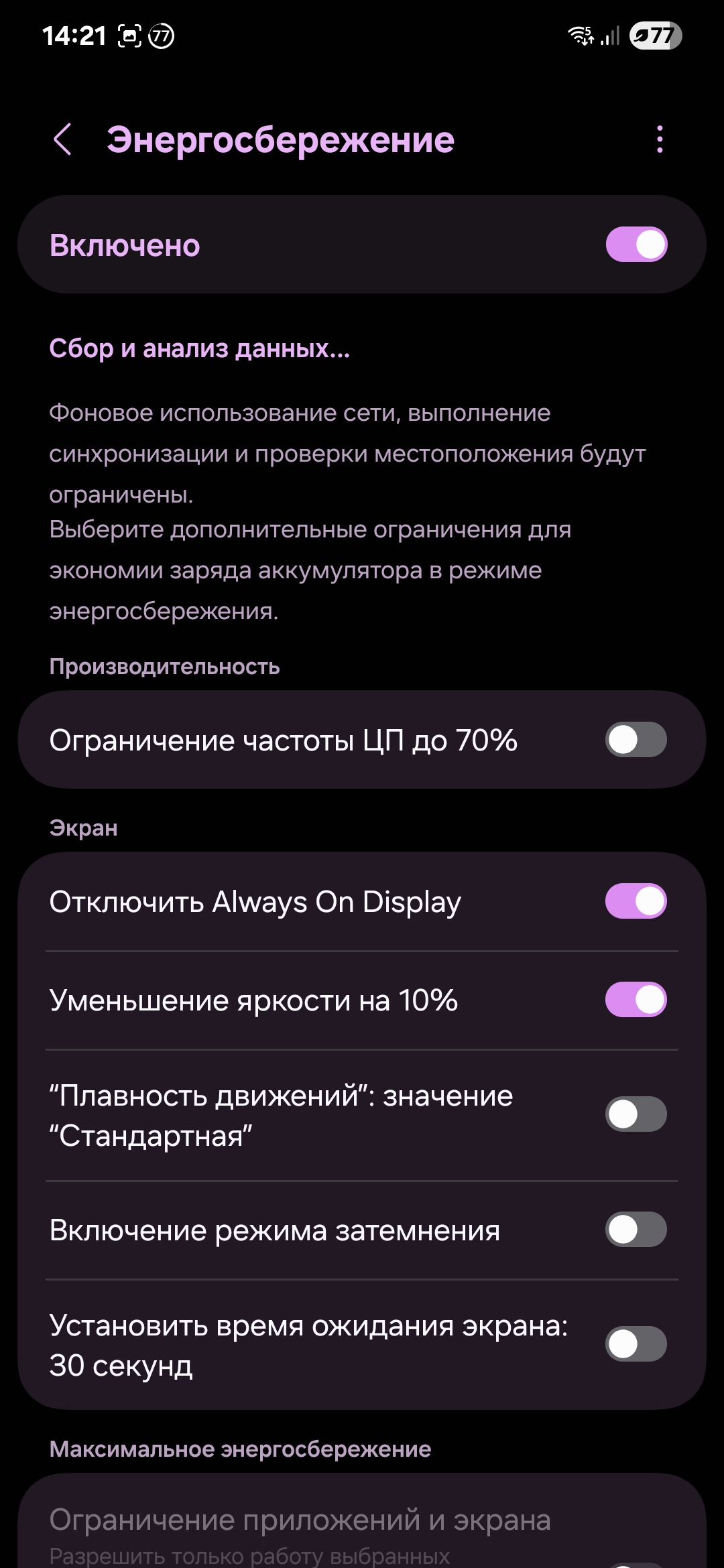Screen dimensions: 724x1568
Task: Enable Плавность движений Стандартная toggle
Action: pyautogui.click(x=636, y=1114)
